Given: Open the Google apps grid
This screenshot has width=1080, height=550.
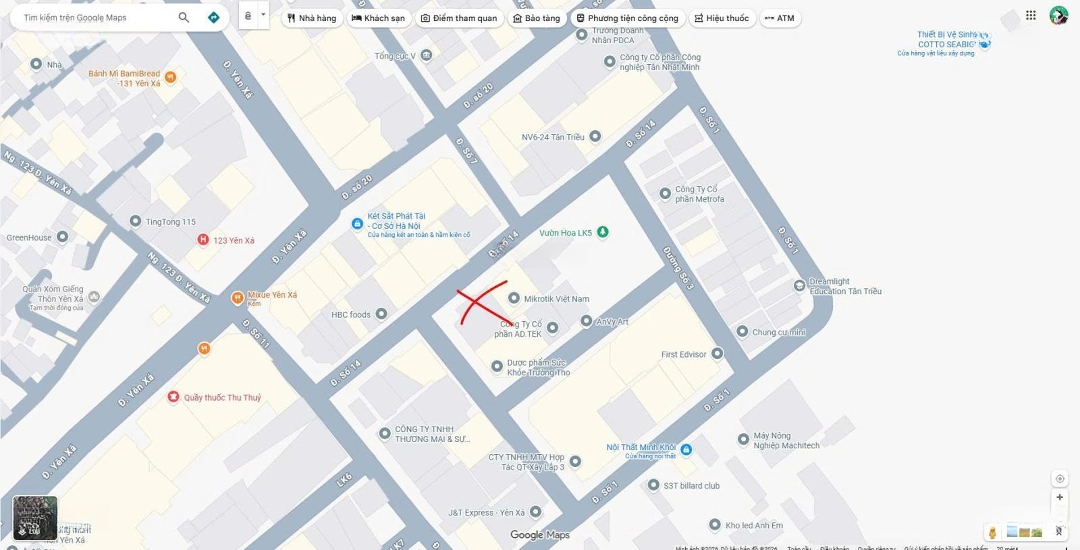Looking at the screenshot, I should tap(1031, 15).
